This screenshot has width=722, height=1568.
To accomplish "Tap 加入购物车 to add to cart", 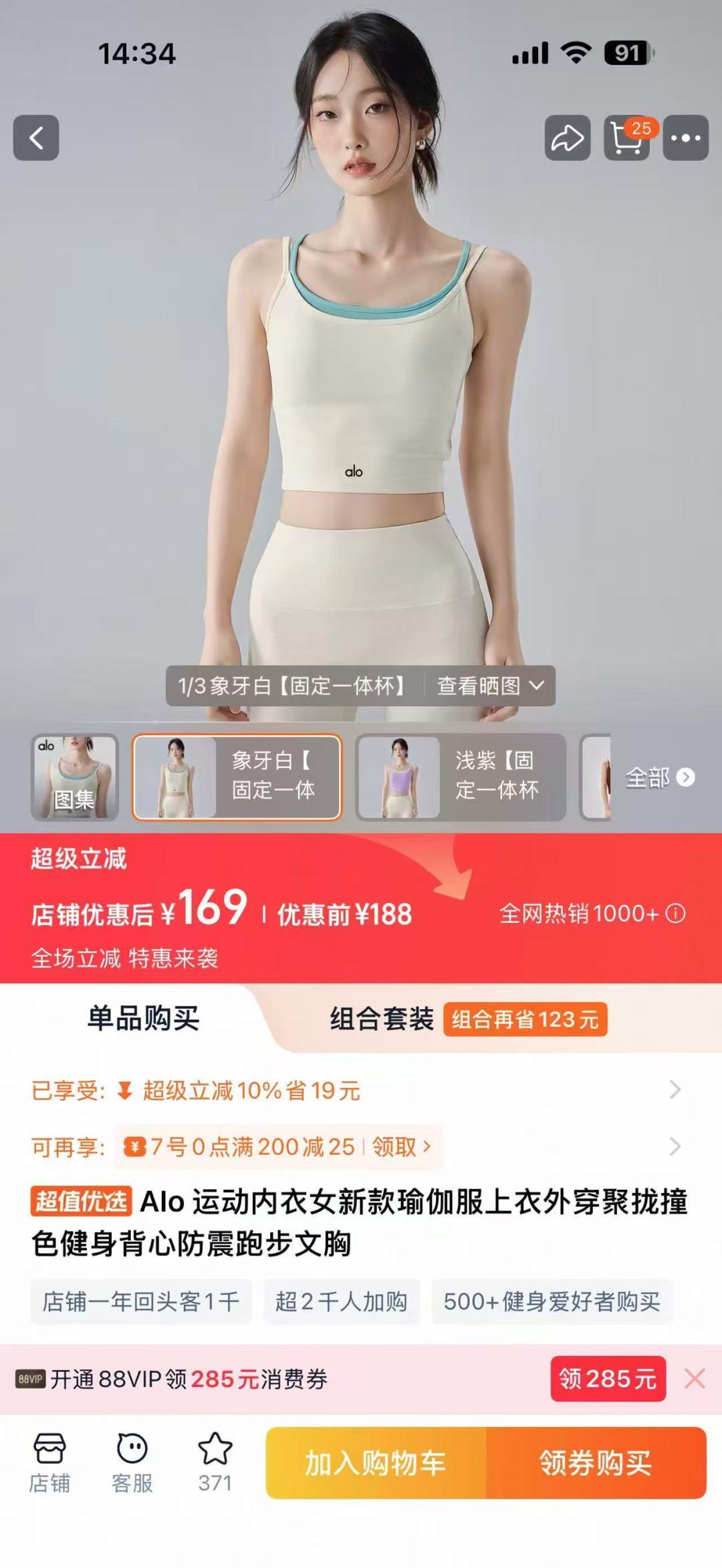I will pos(376,1463).
